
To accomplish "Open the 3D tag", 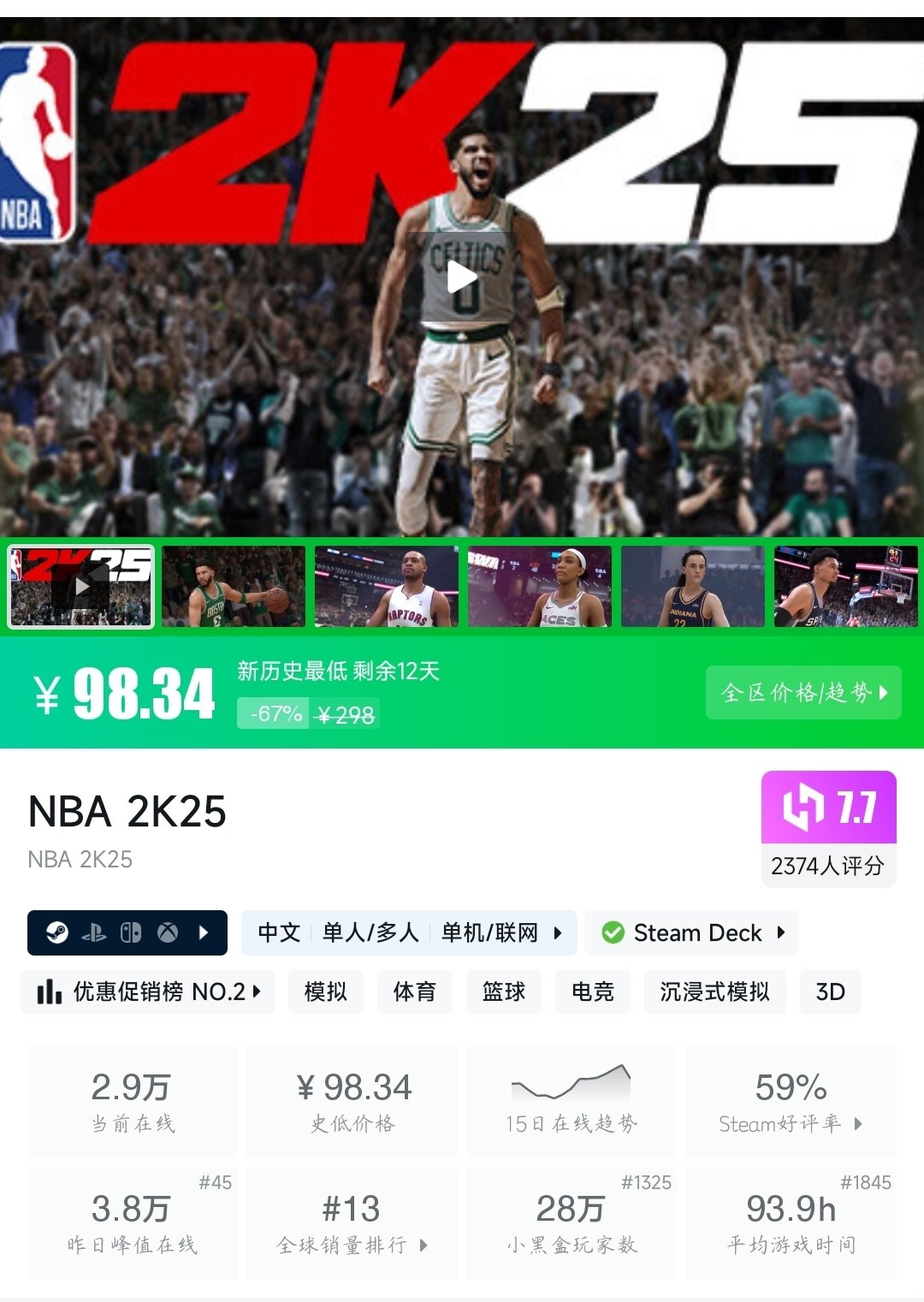I will click(830, 991).
